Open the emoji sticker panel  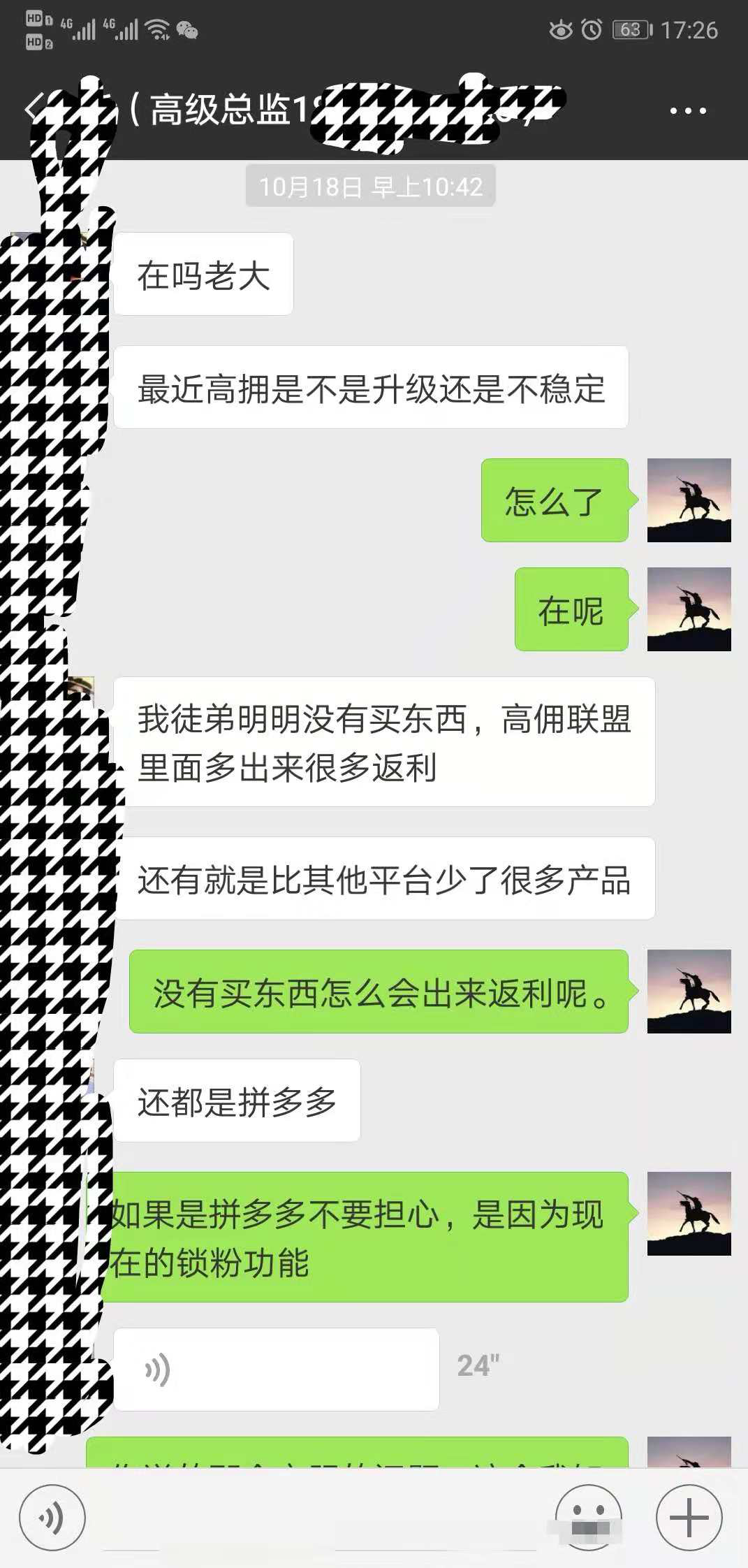click(588, 1517)
